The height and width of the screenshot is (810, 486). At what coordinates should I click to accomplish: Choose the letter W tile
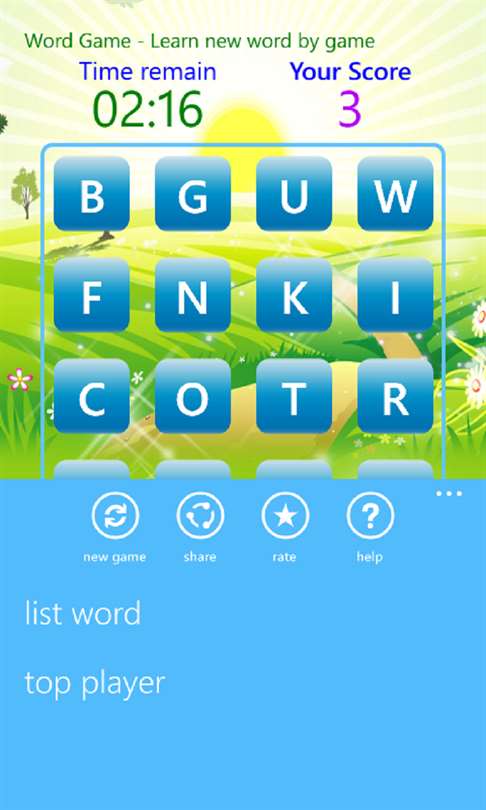pyautogui.click(x=395, y=194)
